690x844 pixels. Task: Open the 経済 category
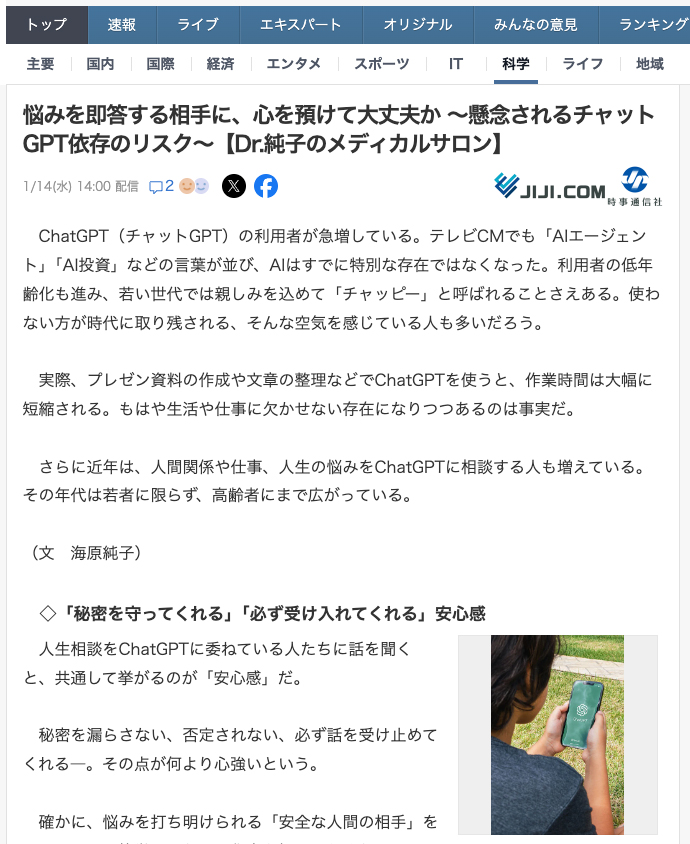coord(220,64)
